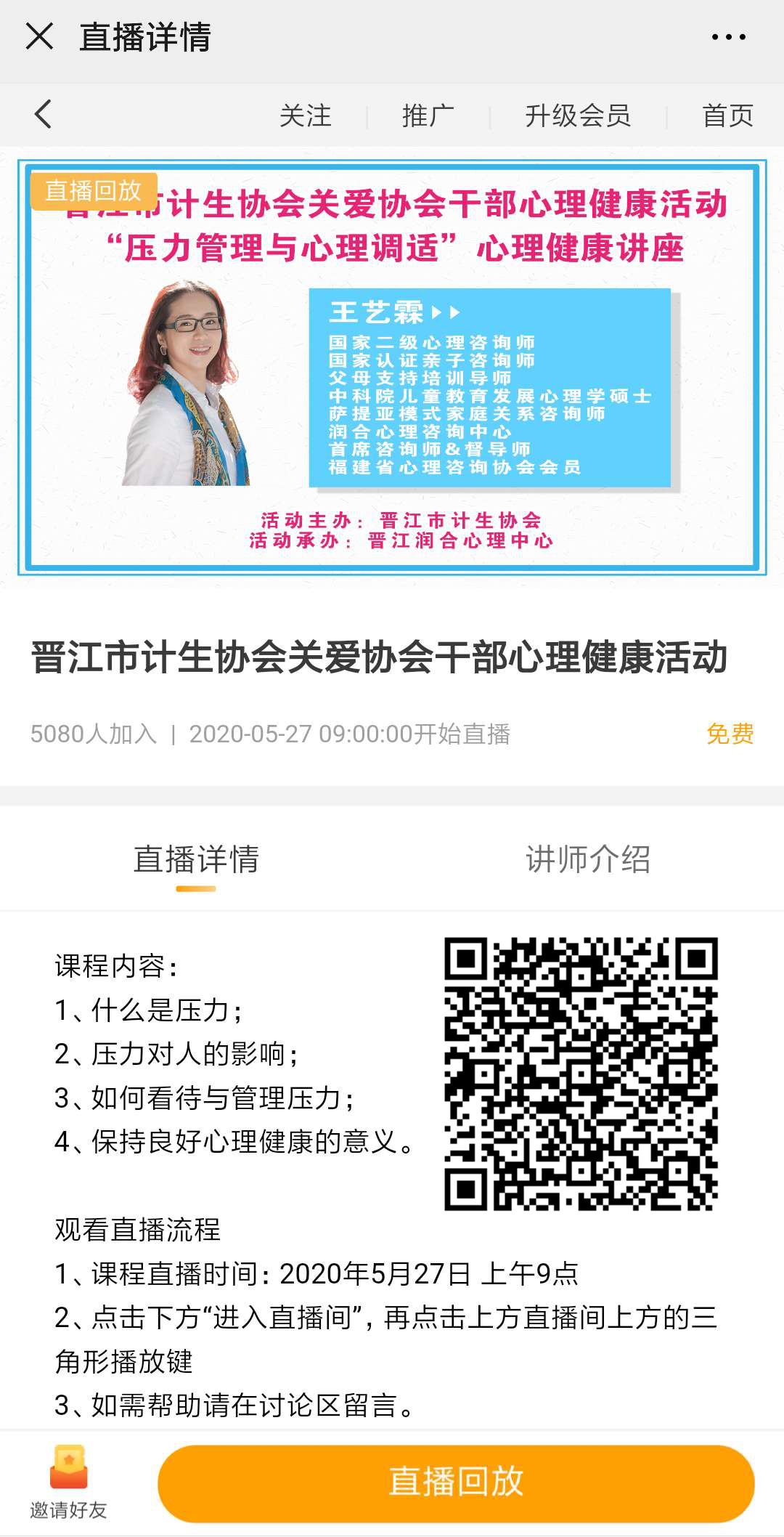Close the 直播详情 page with the X
Image resolution: width=784 pixels, height=1537 pixels.
point(39,36)
